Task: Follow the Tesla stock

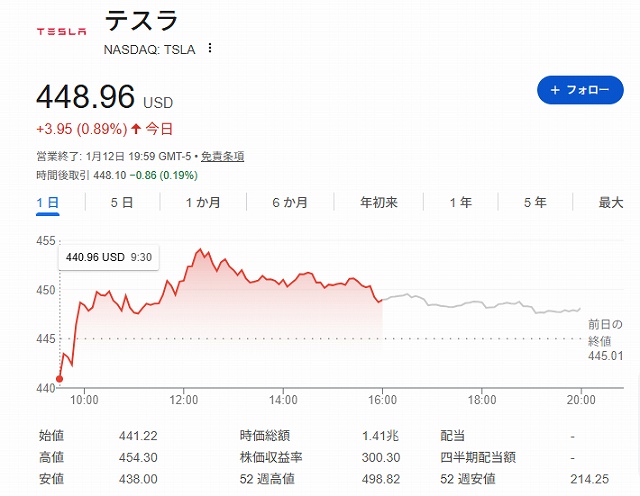Action: (580, 89)
